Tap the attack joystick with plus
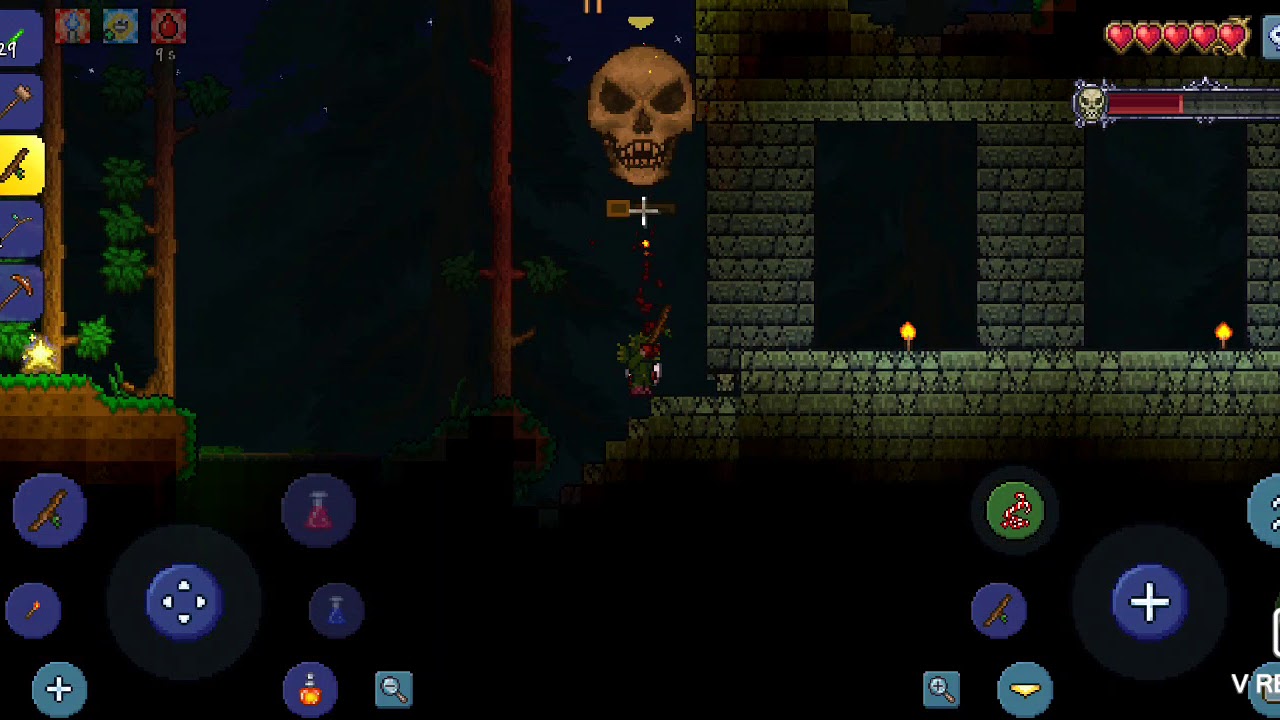The height and width of the screenshot is (720, 1280). pyautogui.click(x=1150, y=602)
